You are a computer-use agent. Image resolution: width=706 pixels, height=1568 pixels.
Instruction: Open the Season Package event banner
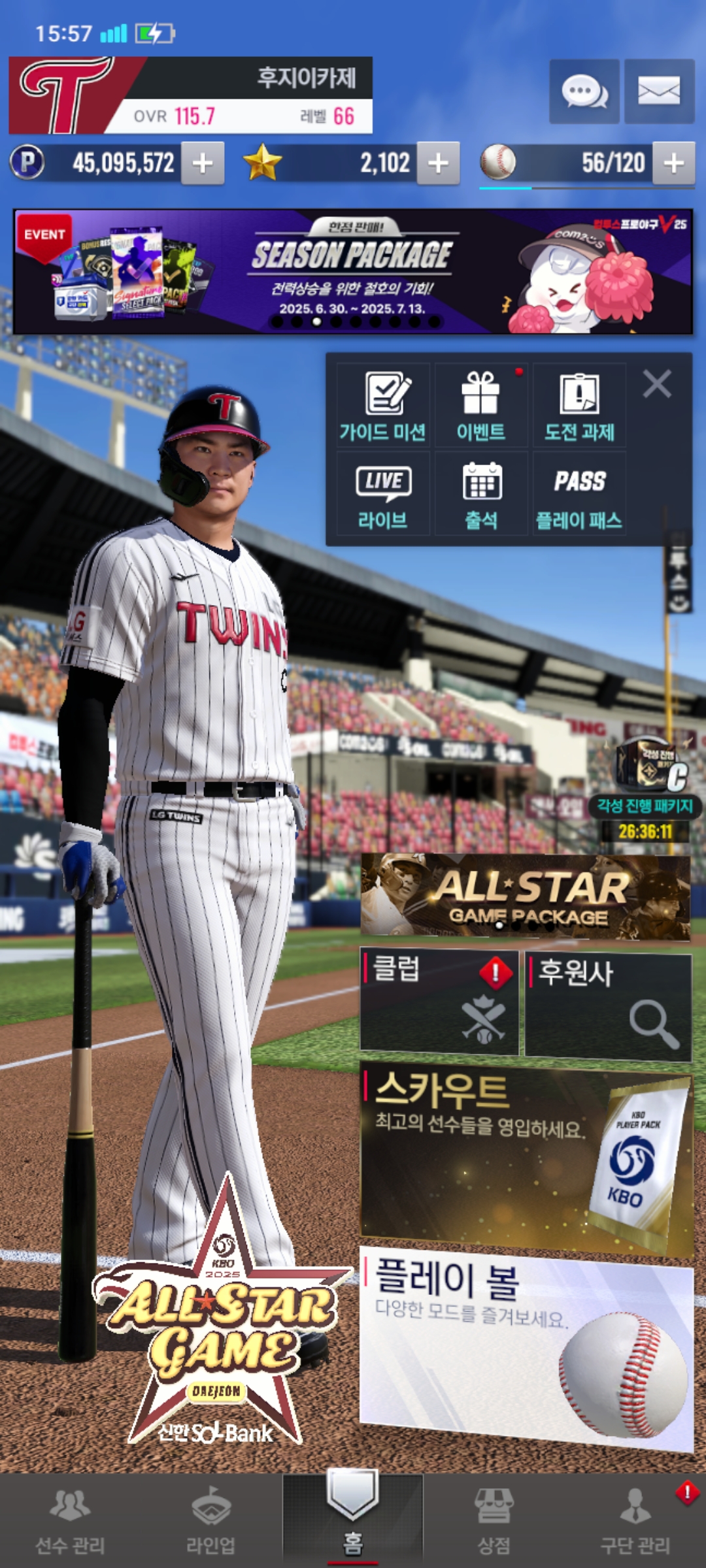click(353, 272)
